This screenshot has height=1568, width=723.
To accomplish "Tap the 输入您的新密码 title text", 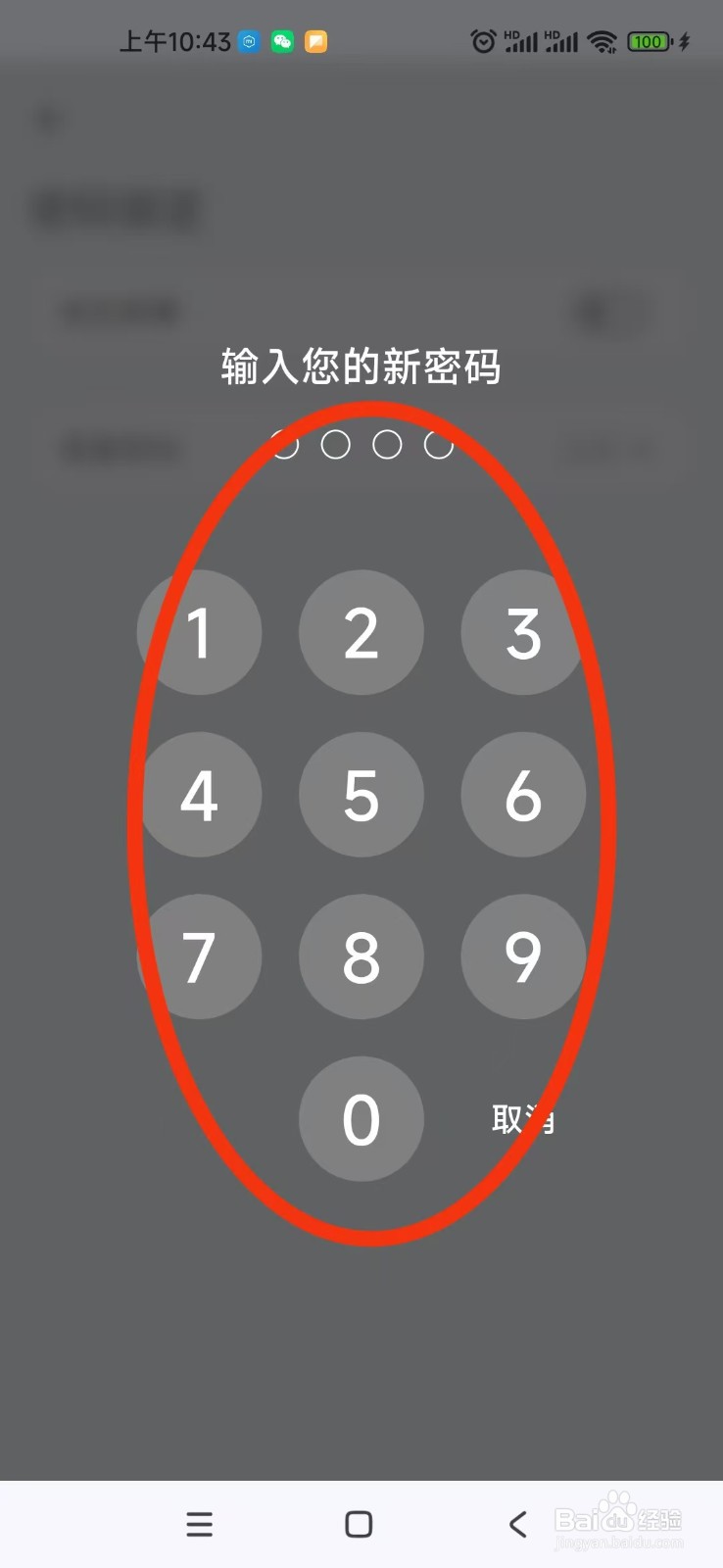I will click(360, 368).
